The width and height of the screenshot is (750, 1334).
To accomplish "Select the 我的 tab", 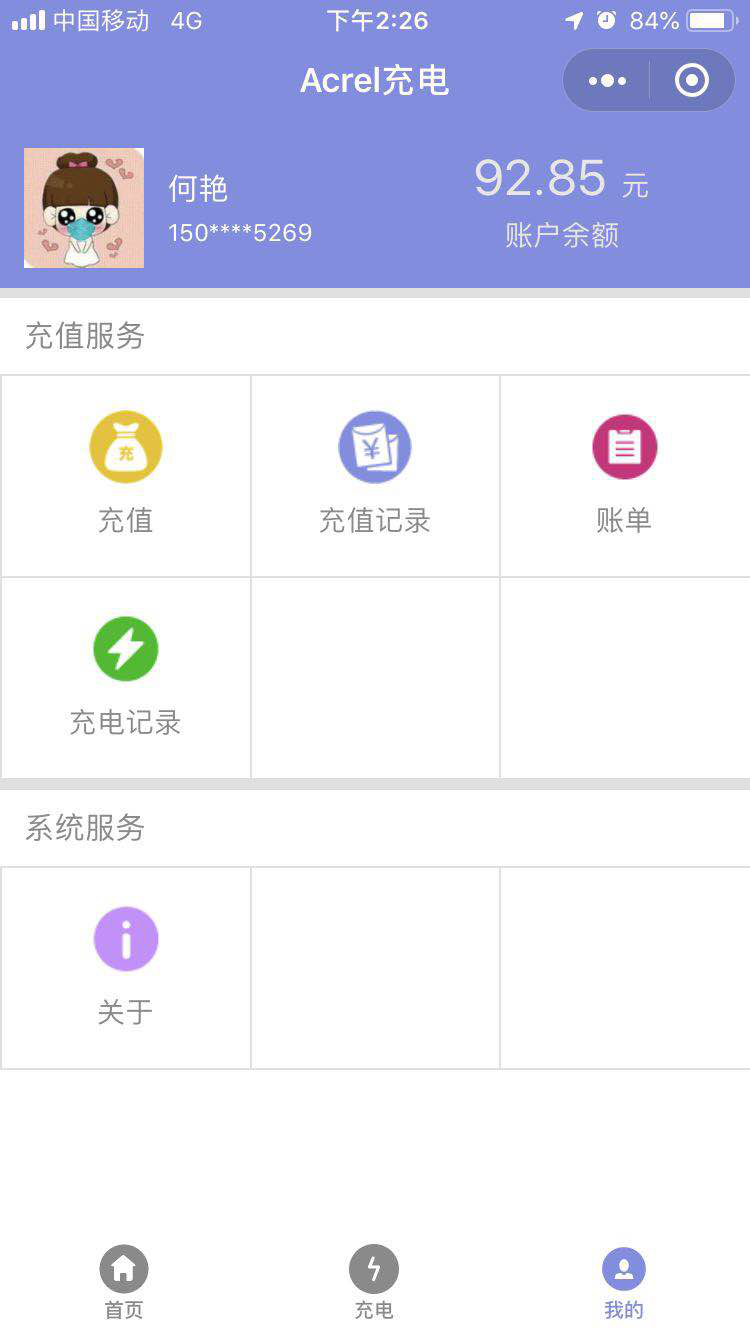I will click(x=624, y=1283).
